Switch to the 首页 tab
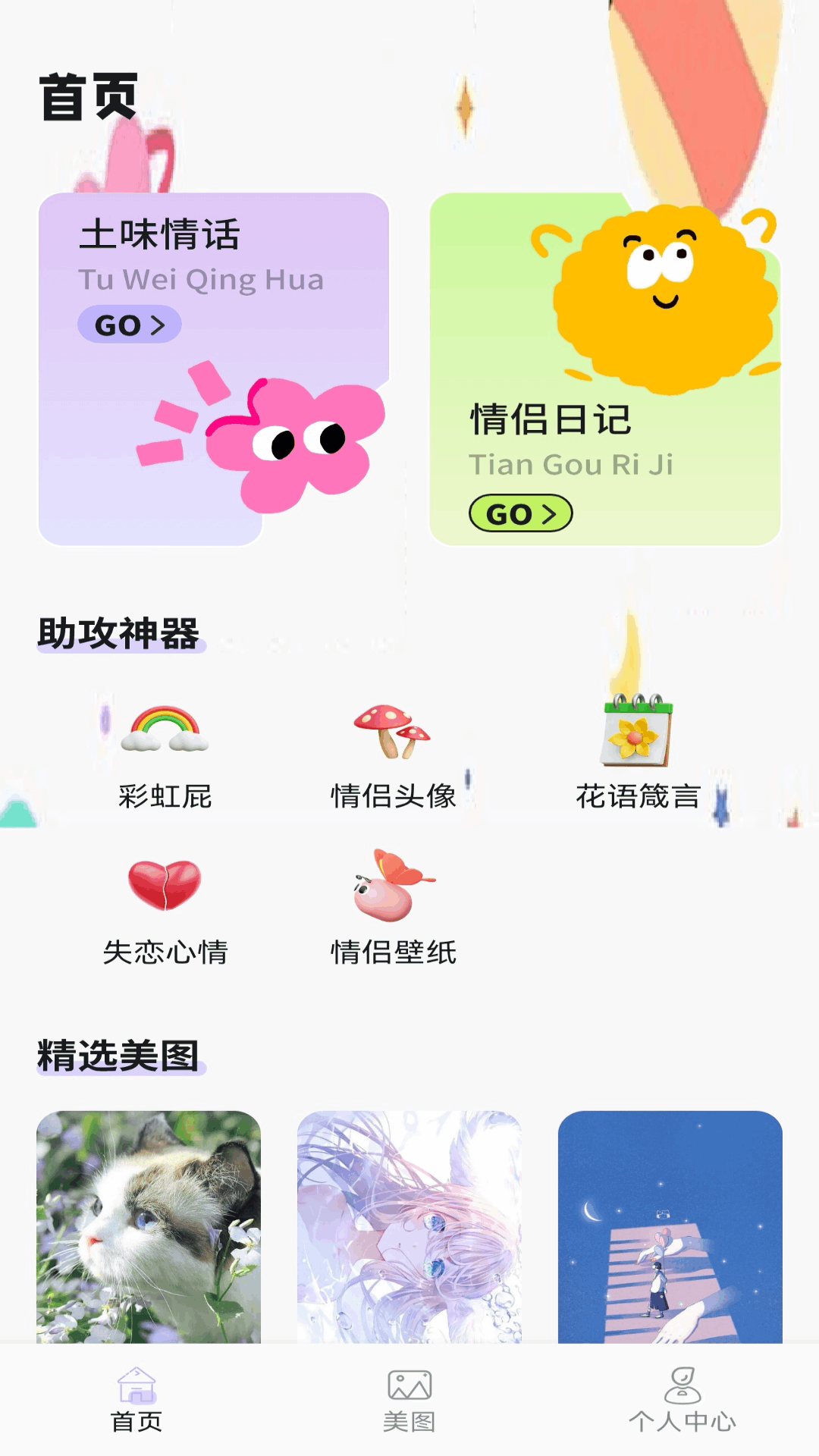The height and width of the screenshot is (1456, 819). 136,1400
